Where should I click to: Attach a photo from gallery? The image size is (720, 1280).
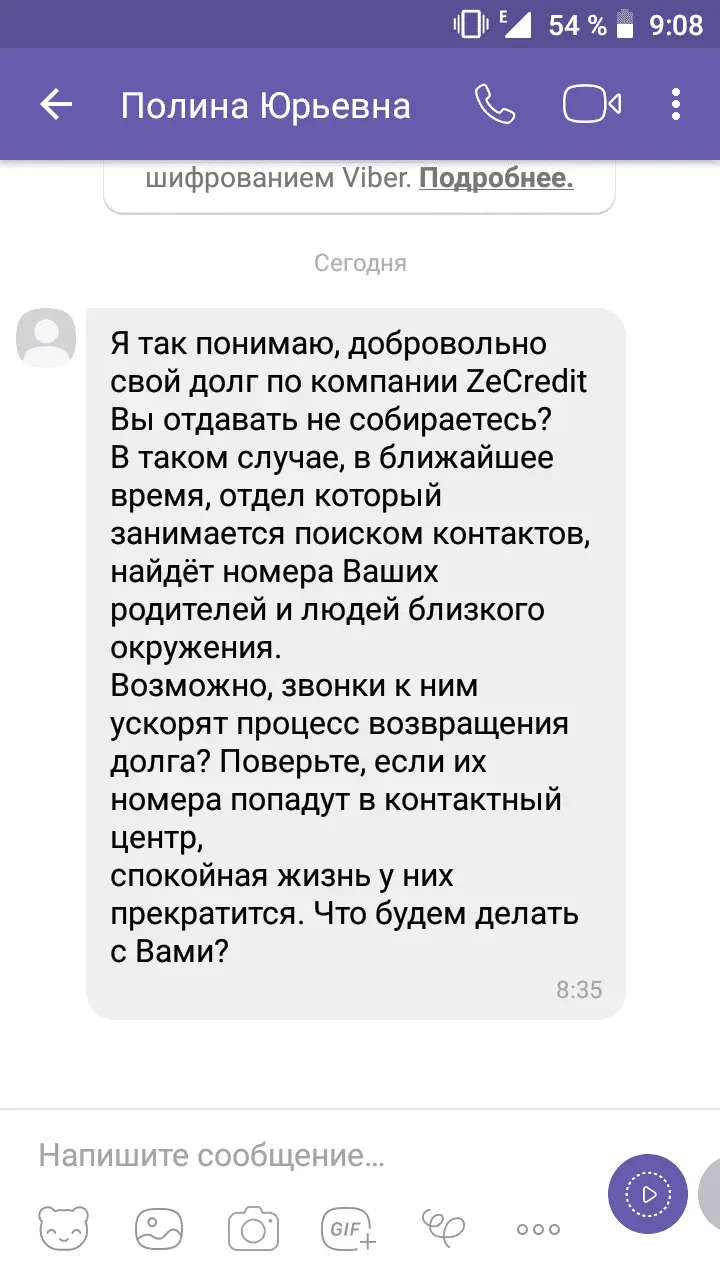tap(158, 1228)
